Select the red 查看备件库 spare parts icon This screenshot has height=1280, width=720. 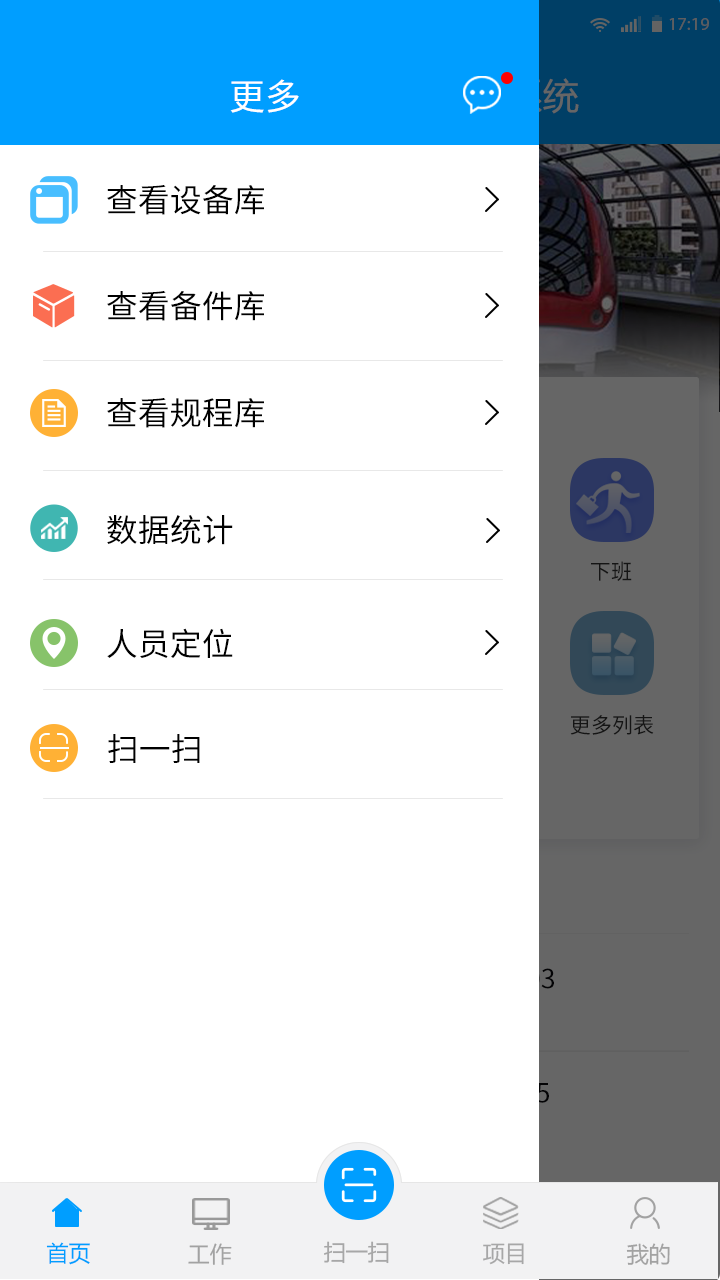pos(53,306)
